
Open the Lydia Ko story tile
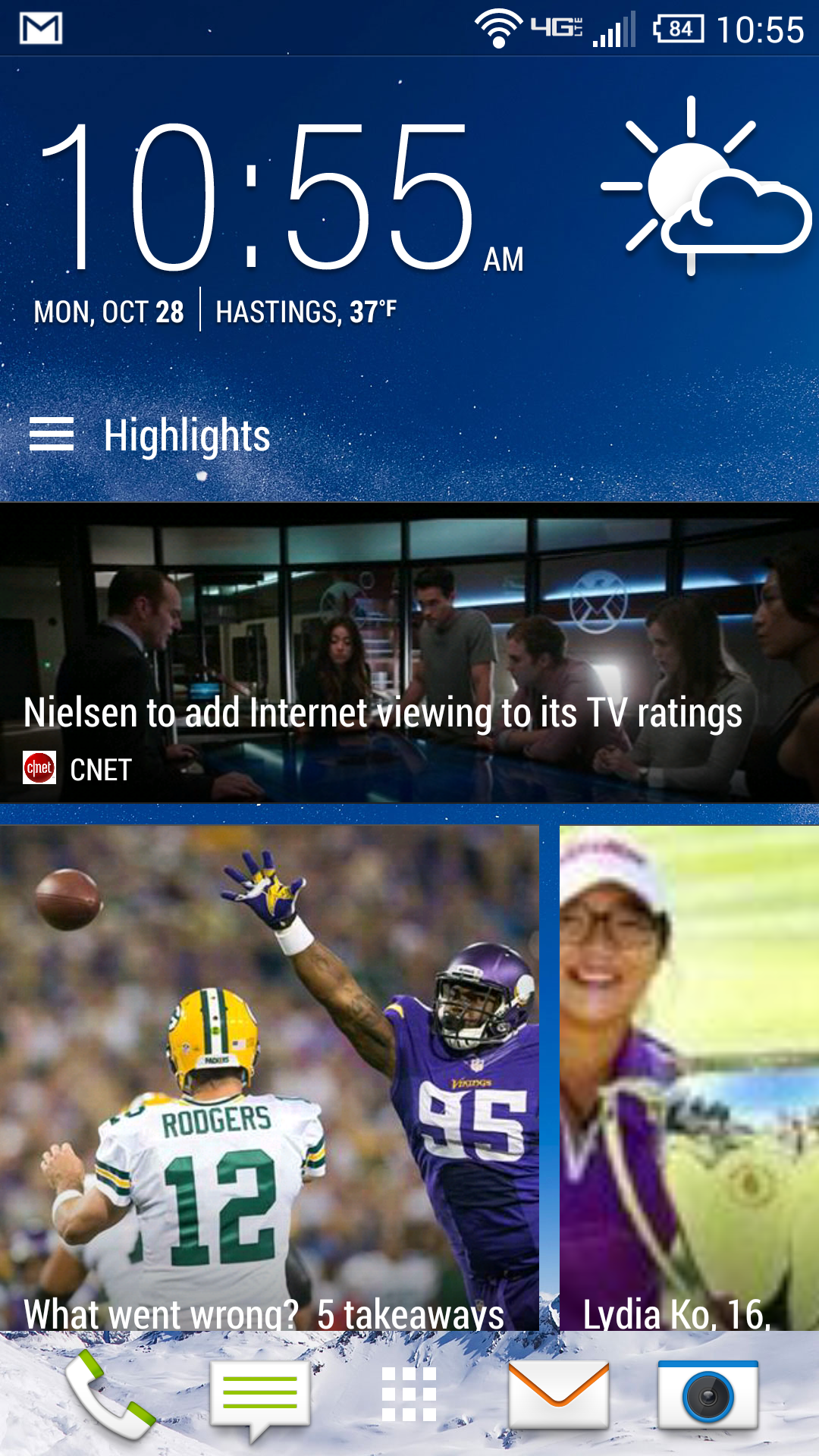[x=689, y=1078]
